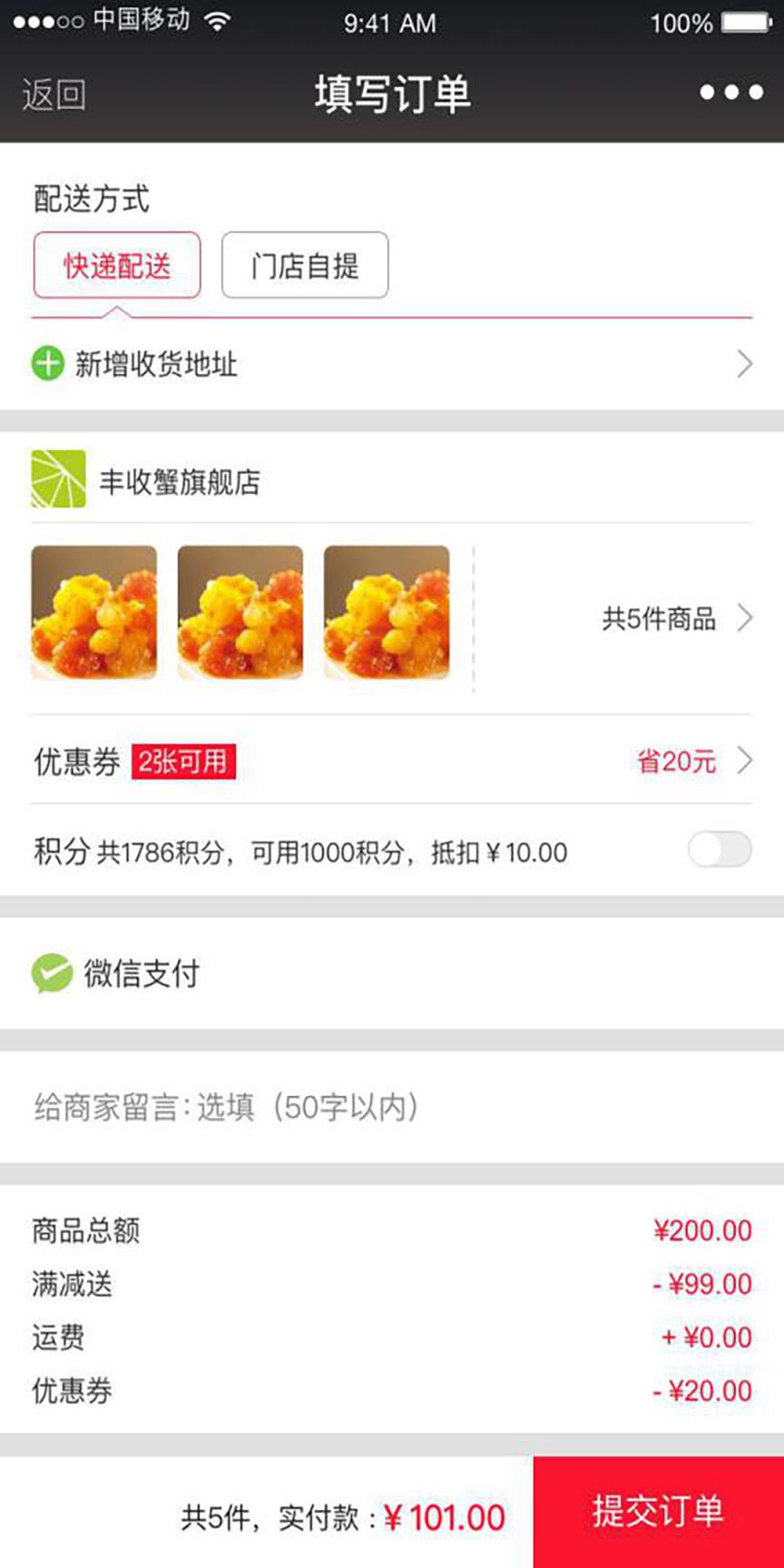Viewport: 784px width, 1568px height.
Task: Tap the red 2张可用 coupon badge
Action: pyautogui.click(x=184, y=760)
